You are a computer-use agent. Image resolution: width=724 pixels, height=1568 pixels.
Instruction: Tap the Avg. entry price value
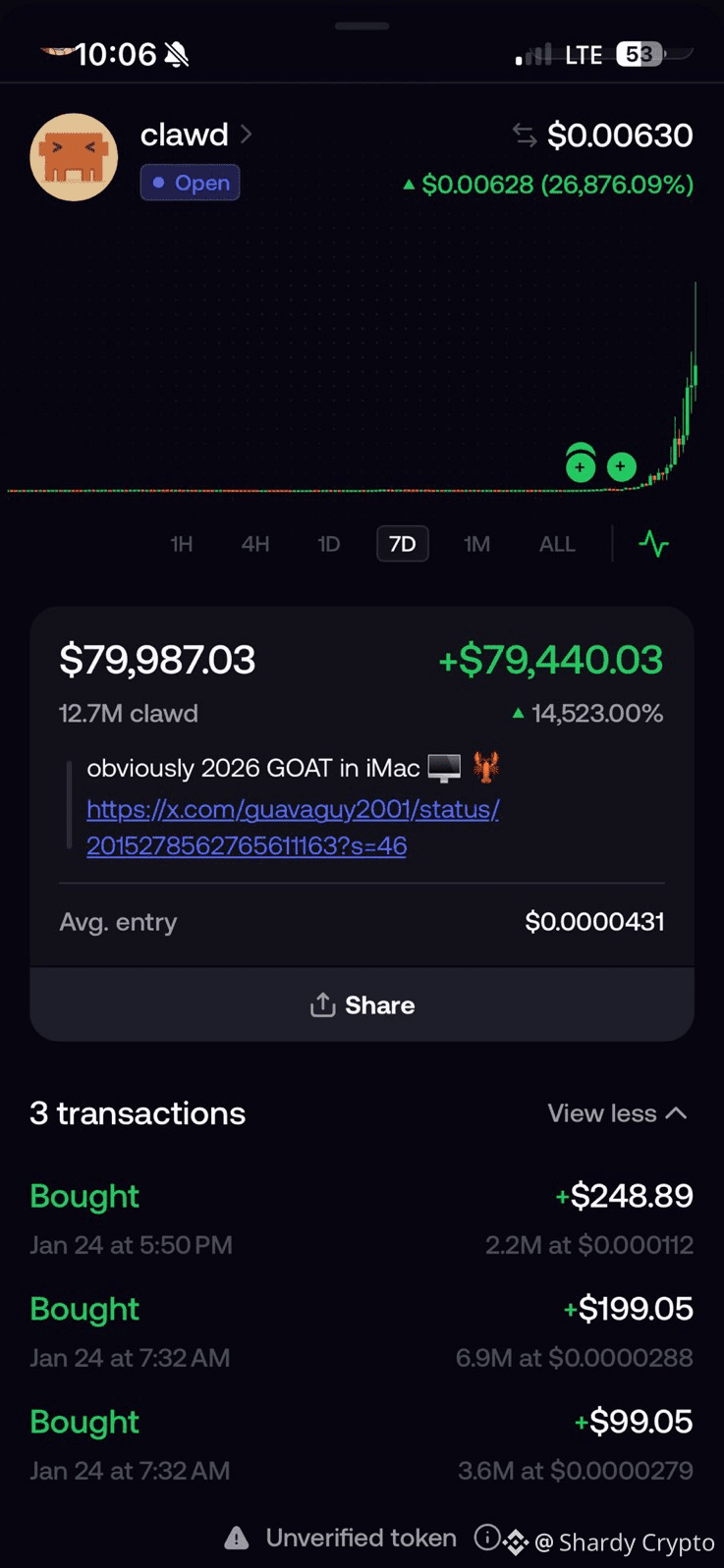[x=593, y=921]
